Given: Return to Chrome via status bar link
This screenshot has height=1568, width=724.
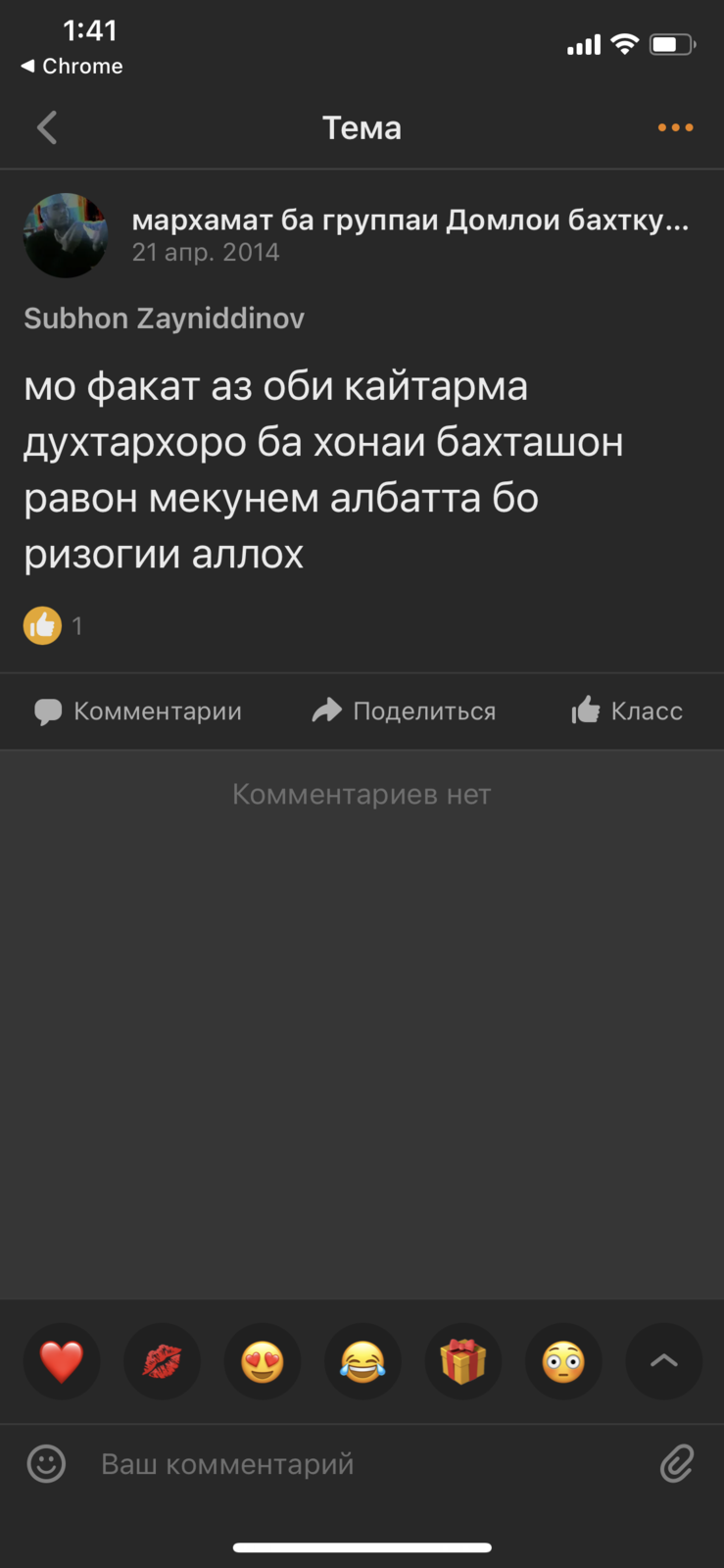Looking at the screenshot, I should click(72, 66).
